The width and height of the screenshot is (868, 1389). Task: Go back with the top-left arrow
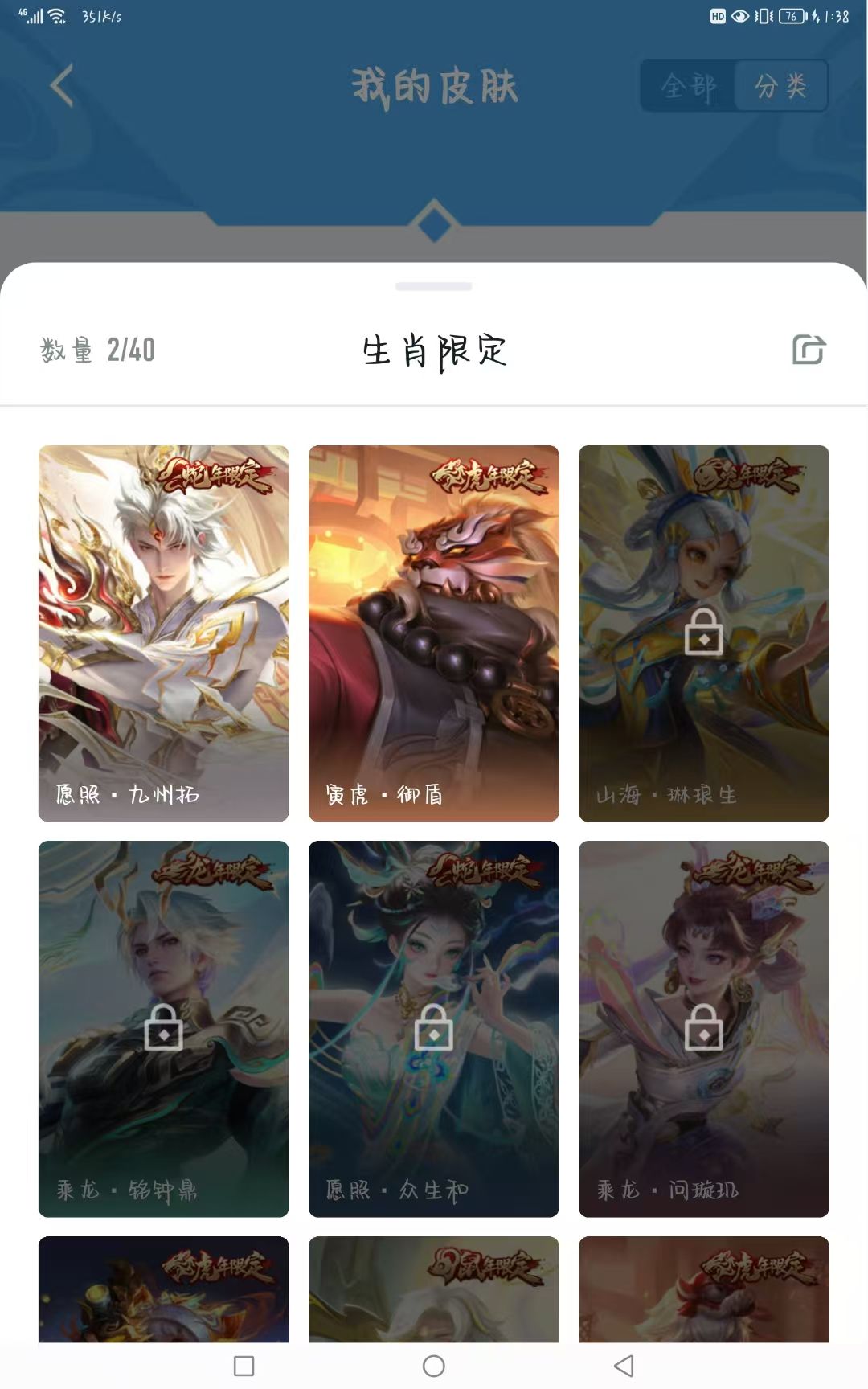tap(61, 85)
